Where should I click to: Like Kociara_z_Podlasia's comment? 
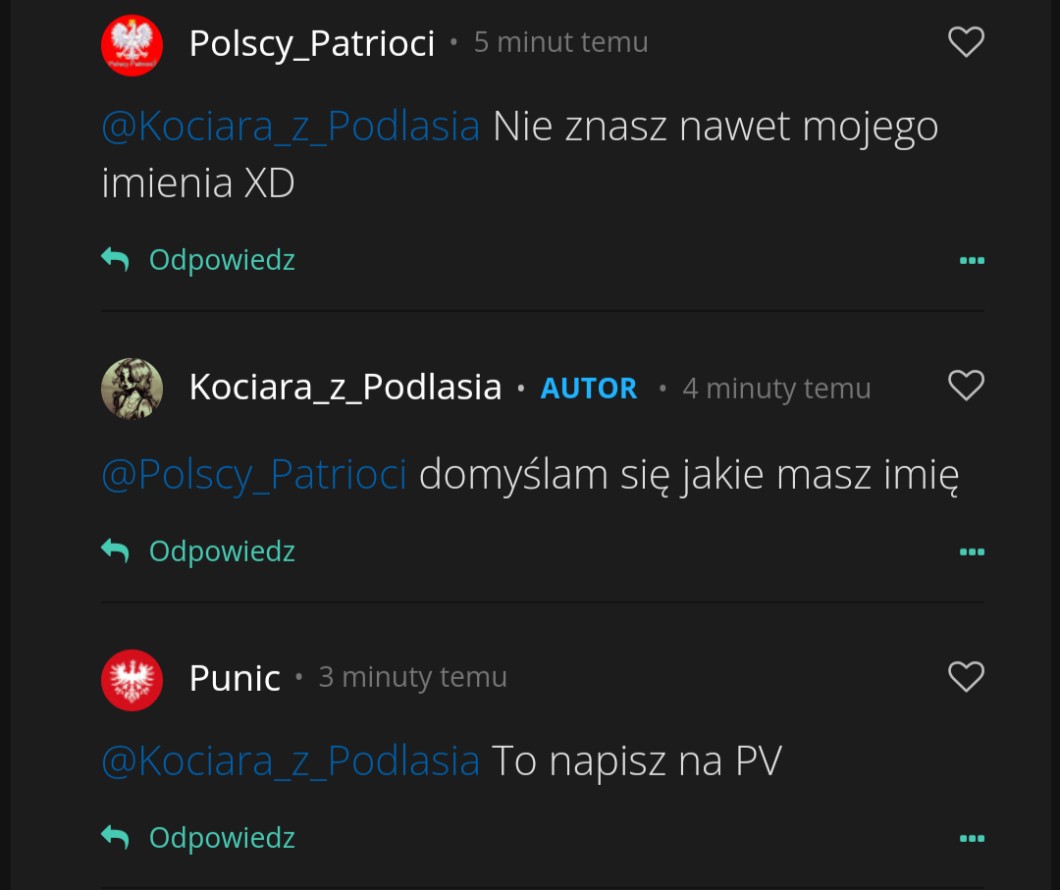(965, 386)
